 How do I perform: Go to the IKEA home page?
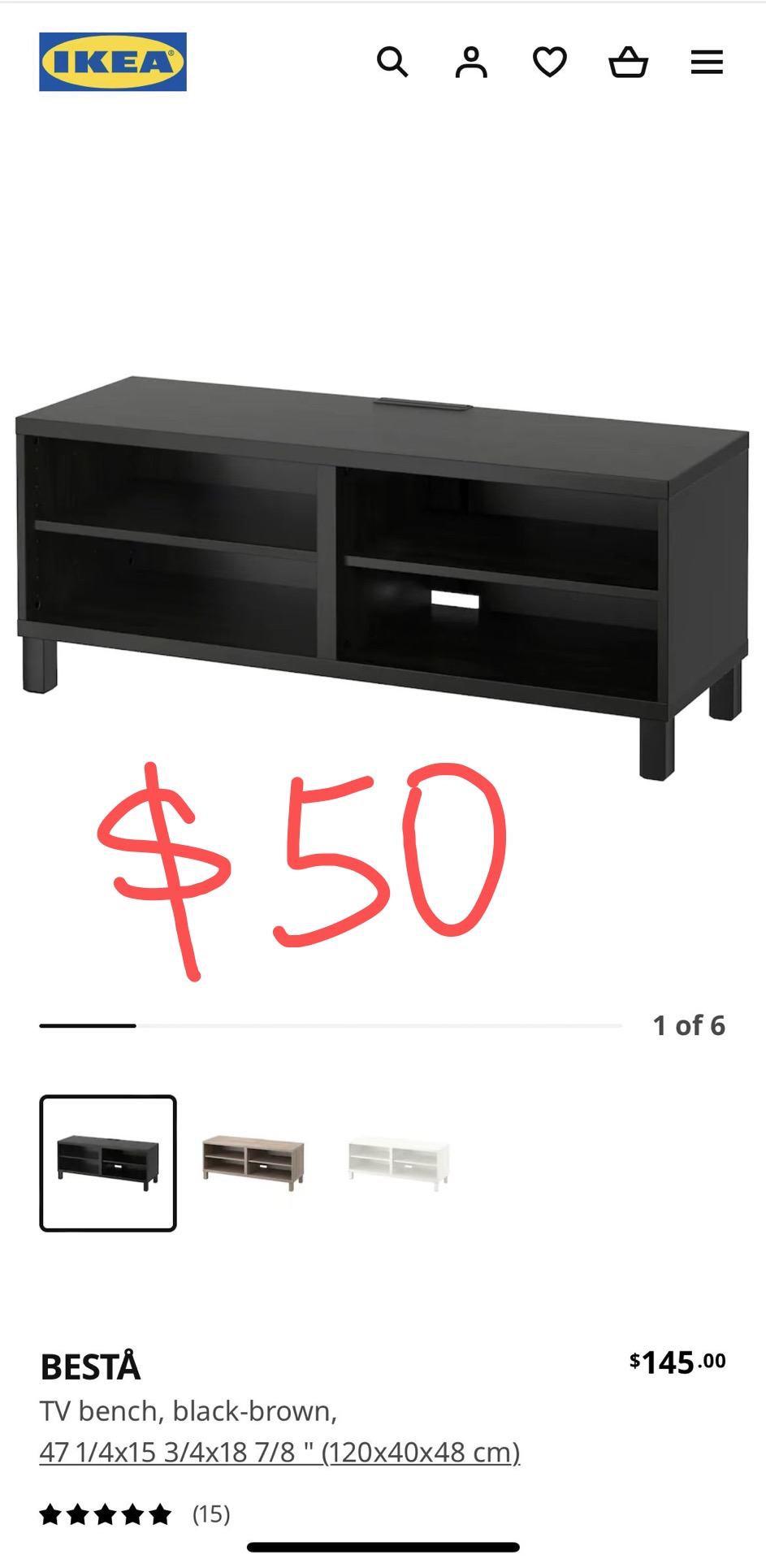point(113,62)
